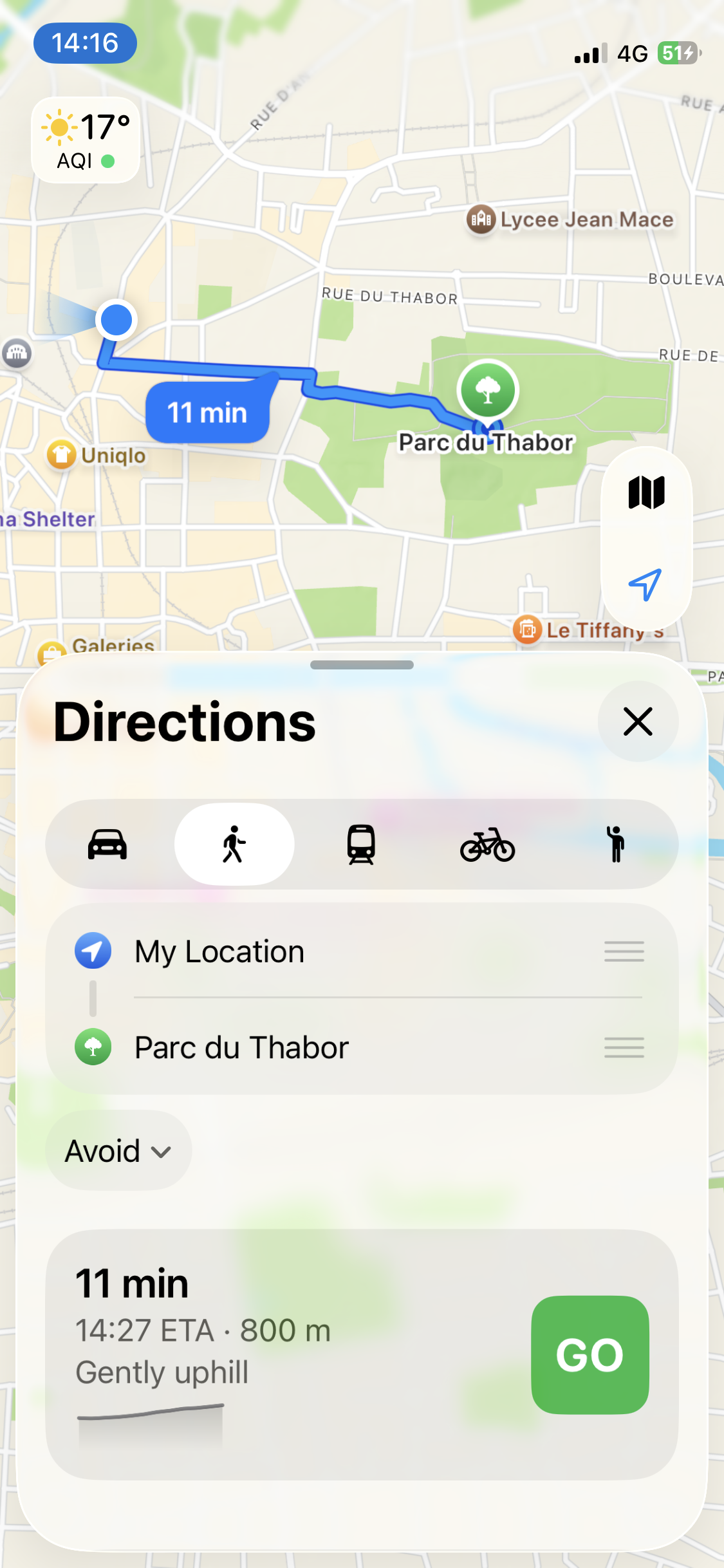This screenshot has width=724, height=1568.
Task: Select the 11 min route label
Action: click(x=207, y=413)
